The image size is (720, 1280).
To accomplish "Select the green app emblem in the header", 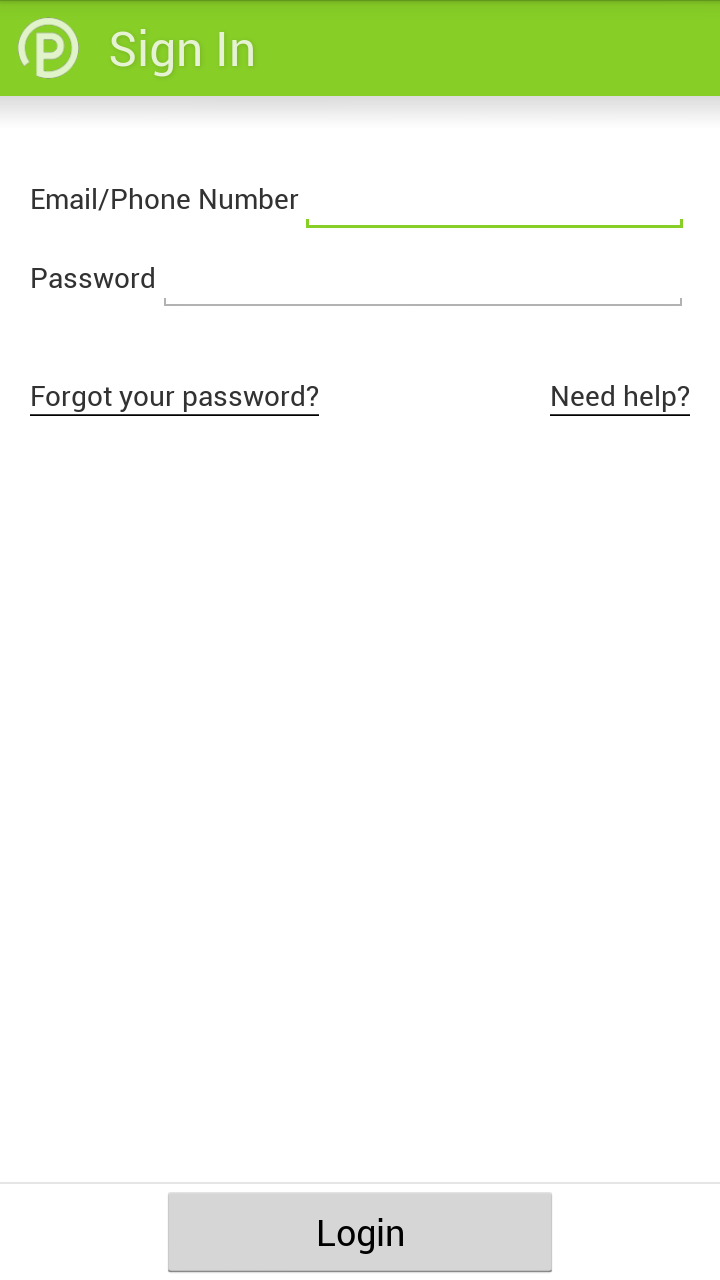I will pos(47,47).
